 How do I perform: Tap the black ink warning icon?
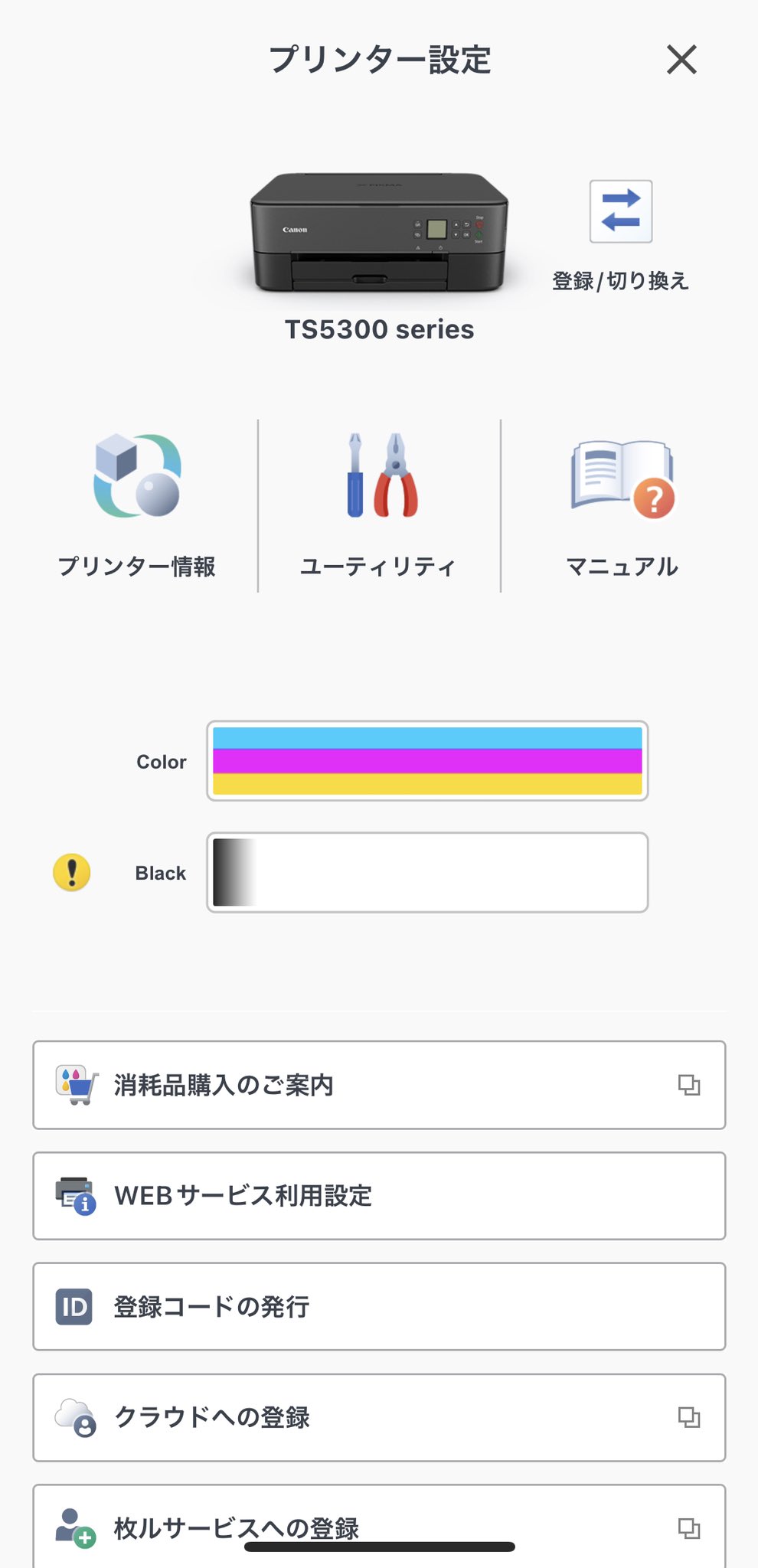click(x=72, y=873)
